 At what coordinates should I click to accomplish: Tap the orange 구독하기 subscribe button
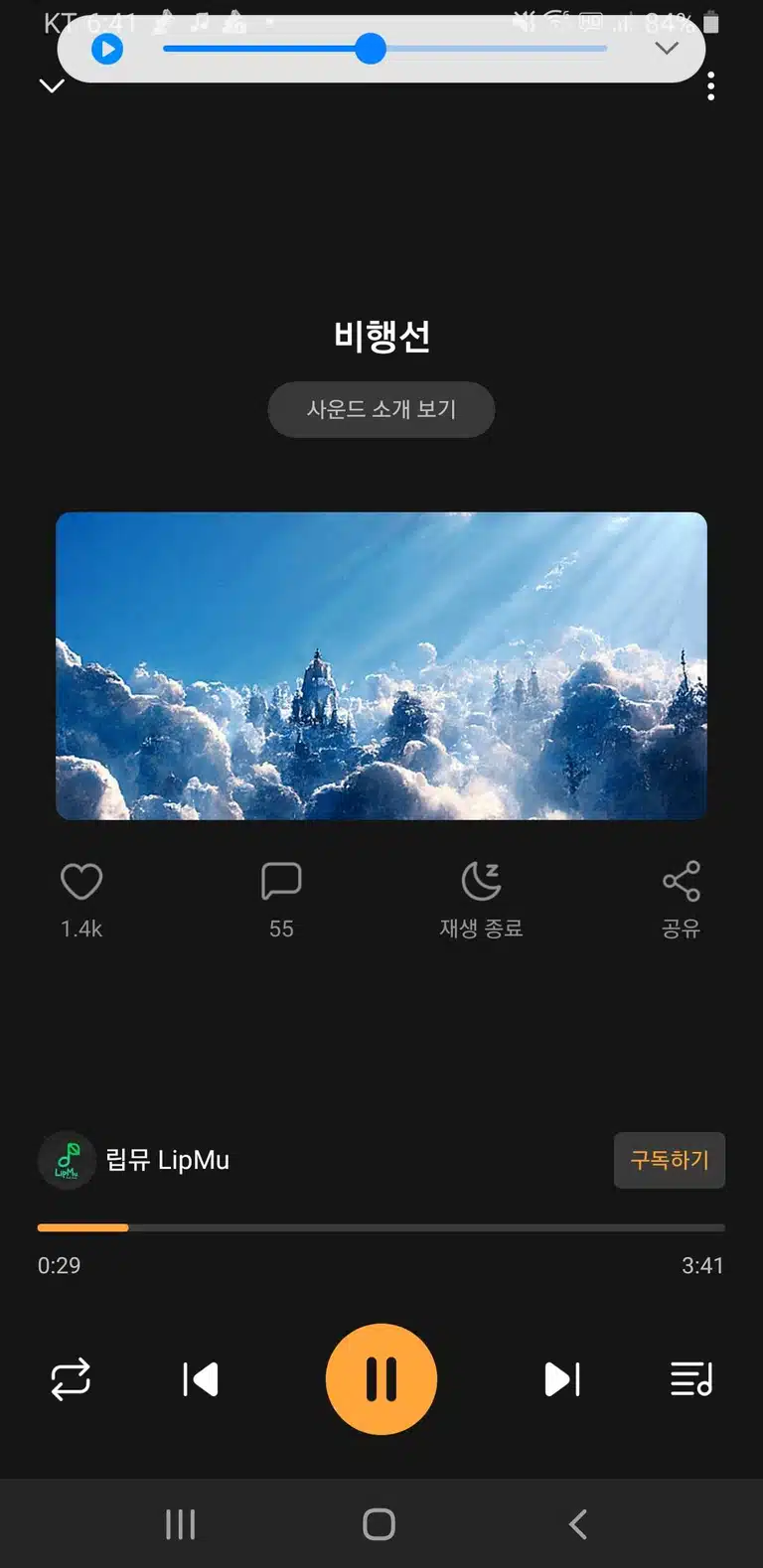click(670, 1160)
